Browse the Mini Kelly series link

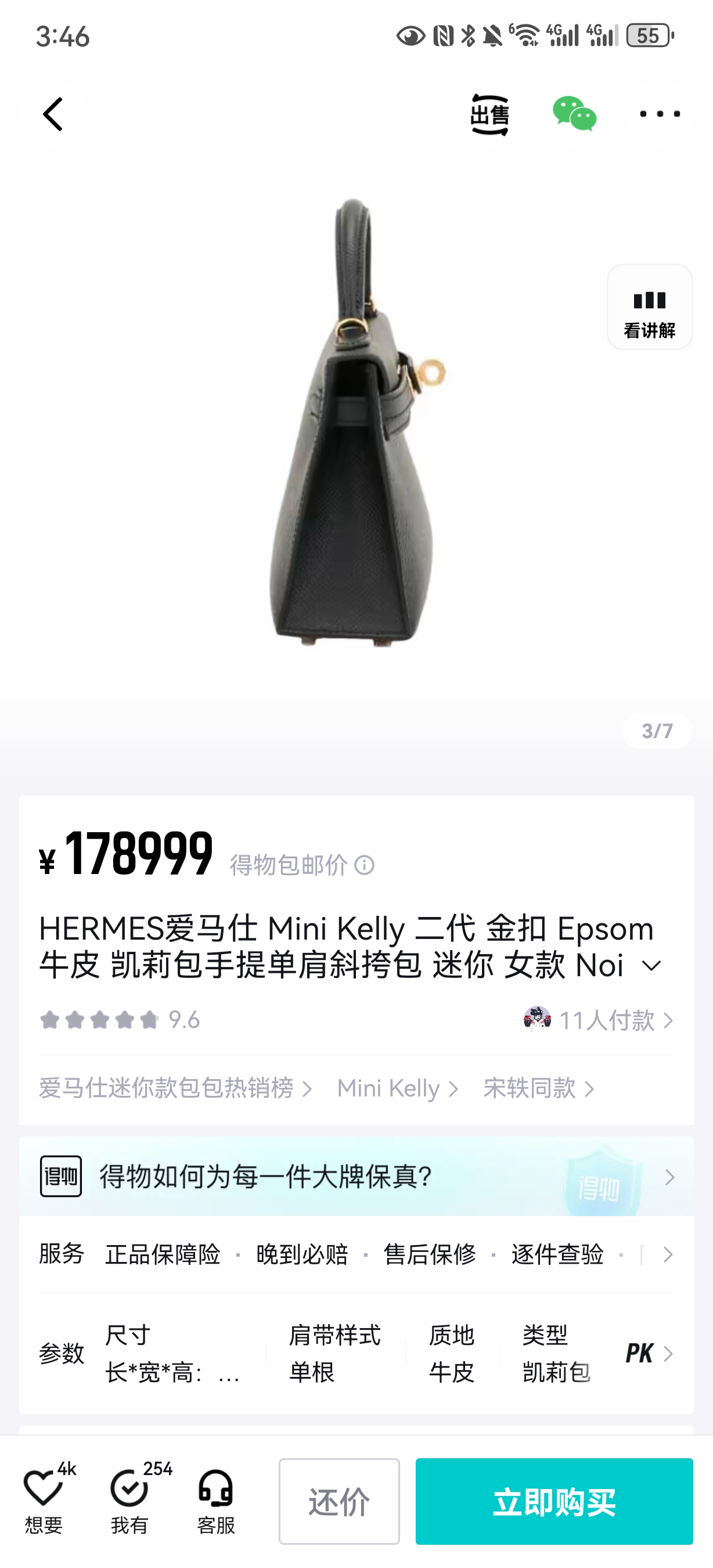[x=397, y=1088]
